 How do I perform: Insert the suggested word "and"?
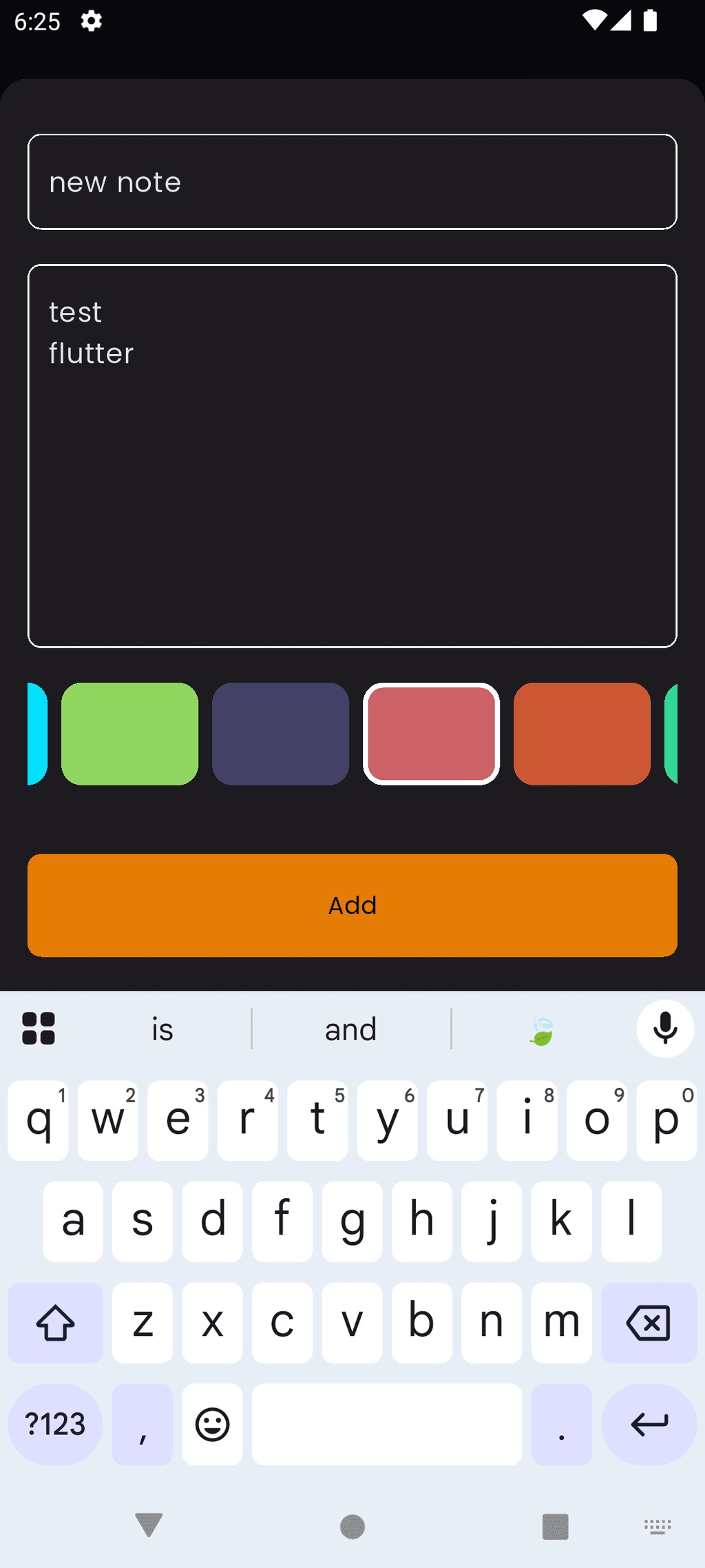tap(351, 1029)
